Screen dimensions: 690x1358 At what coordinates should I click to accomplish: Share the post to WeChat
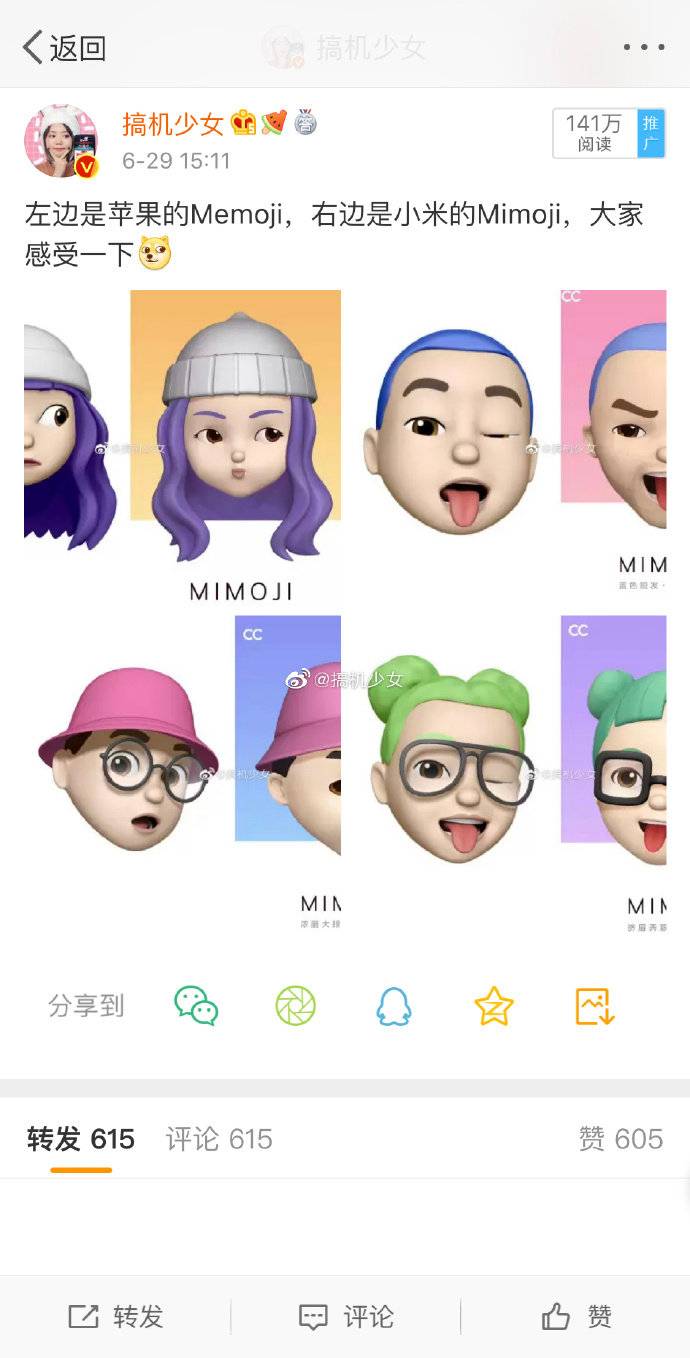(196, 1006)
